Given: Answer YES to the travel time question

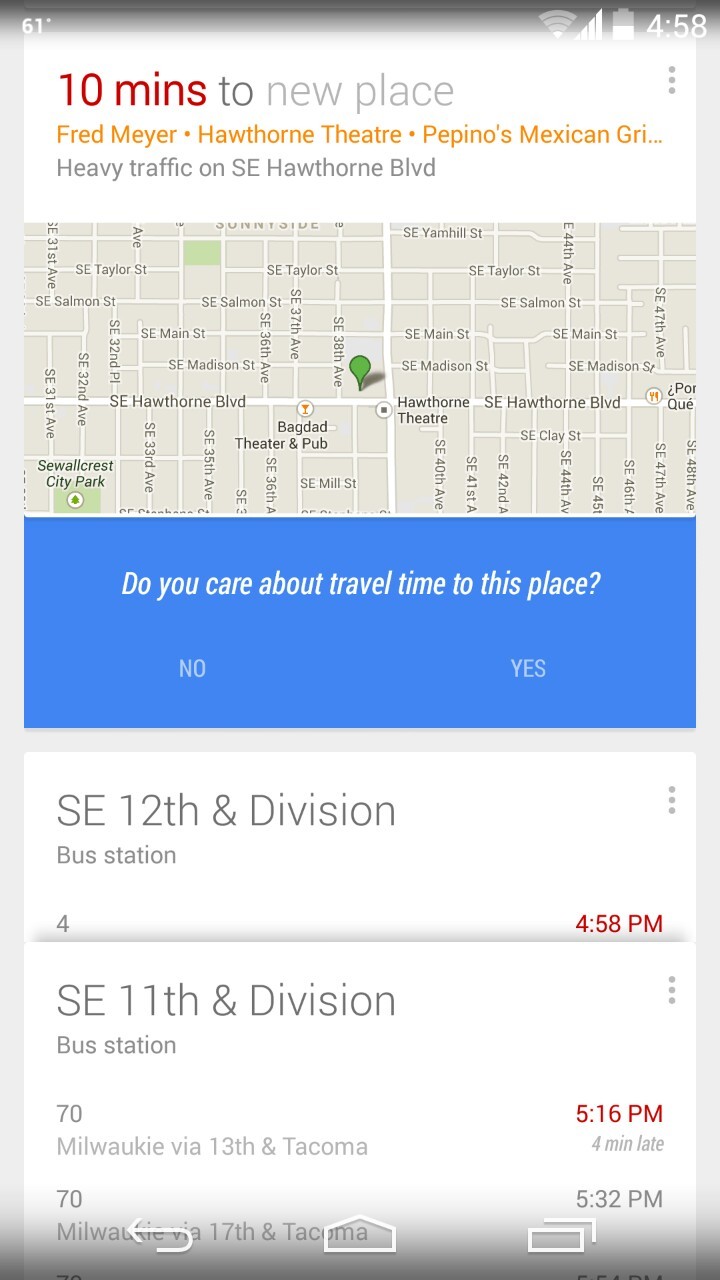Looking at the screenshot, I should (528, 668).
